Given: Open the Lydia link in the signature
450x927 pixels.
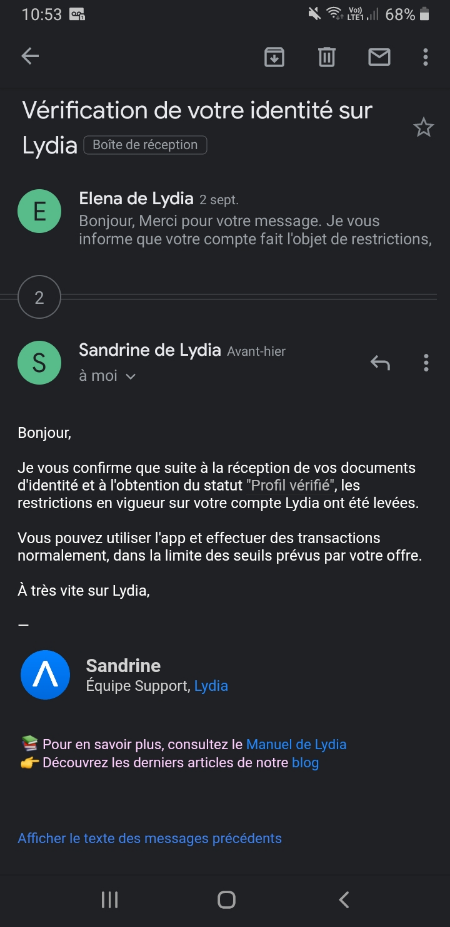Looking at the screenshot, I should 211,686.
